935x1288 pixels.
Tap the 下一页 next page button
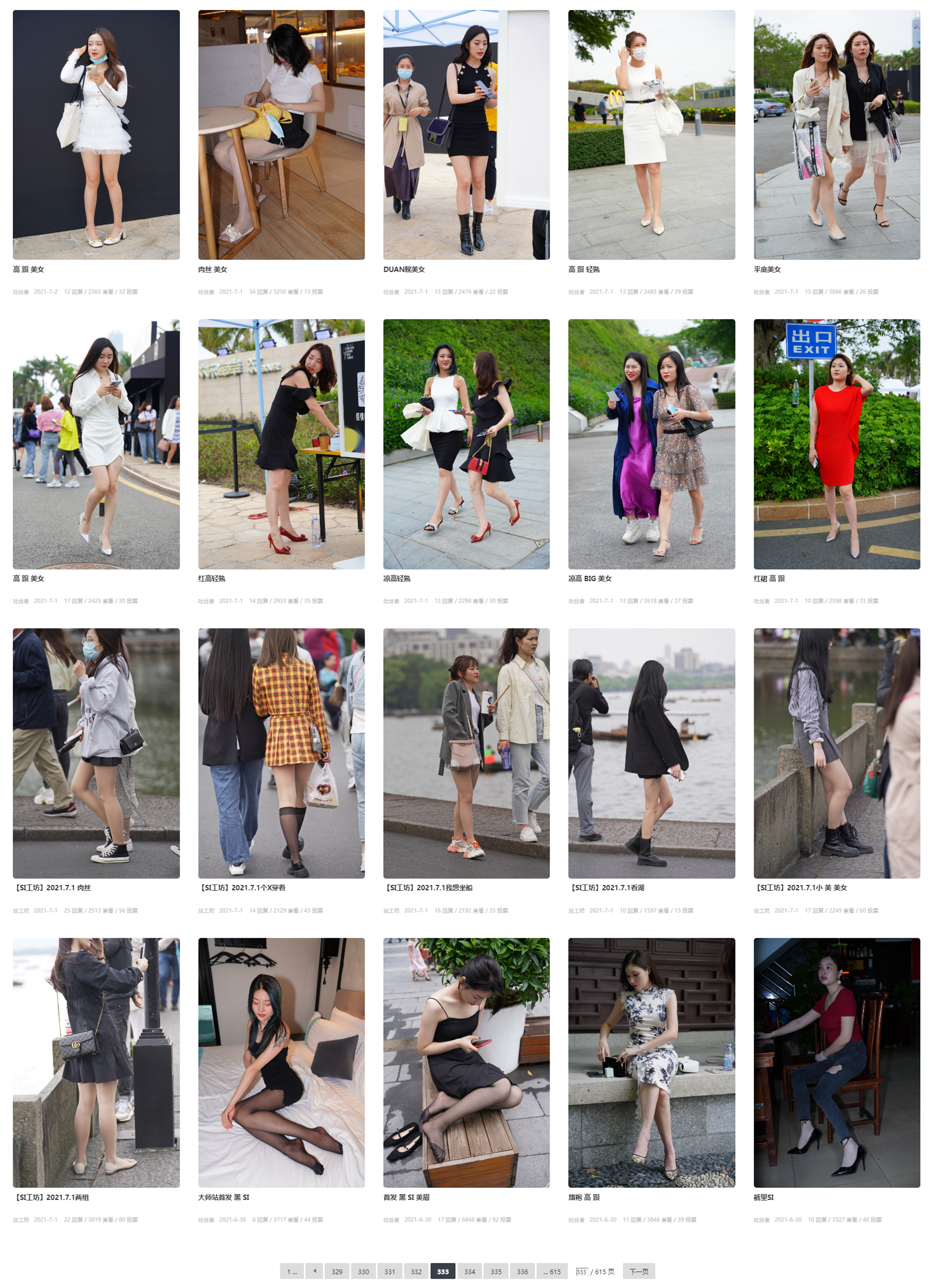click(x=639, y=1272)
